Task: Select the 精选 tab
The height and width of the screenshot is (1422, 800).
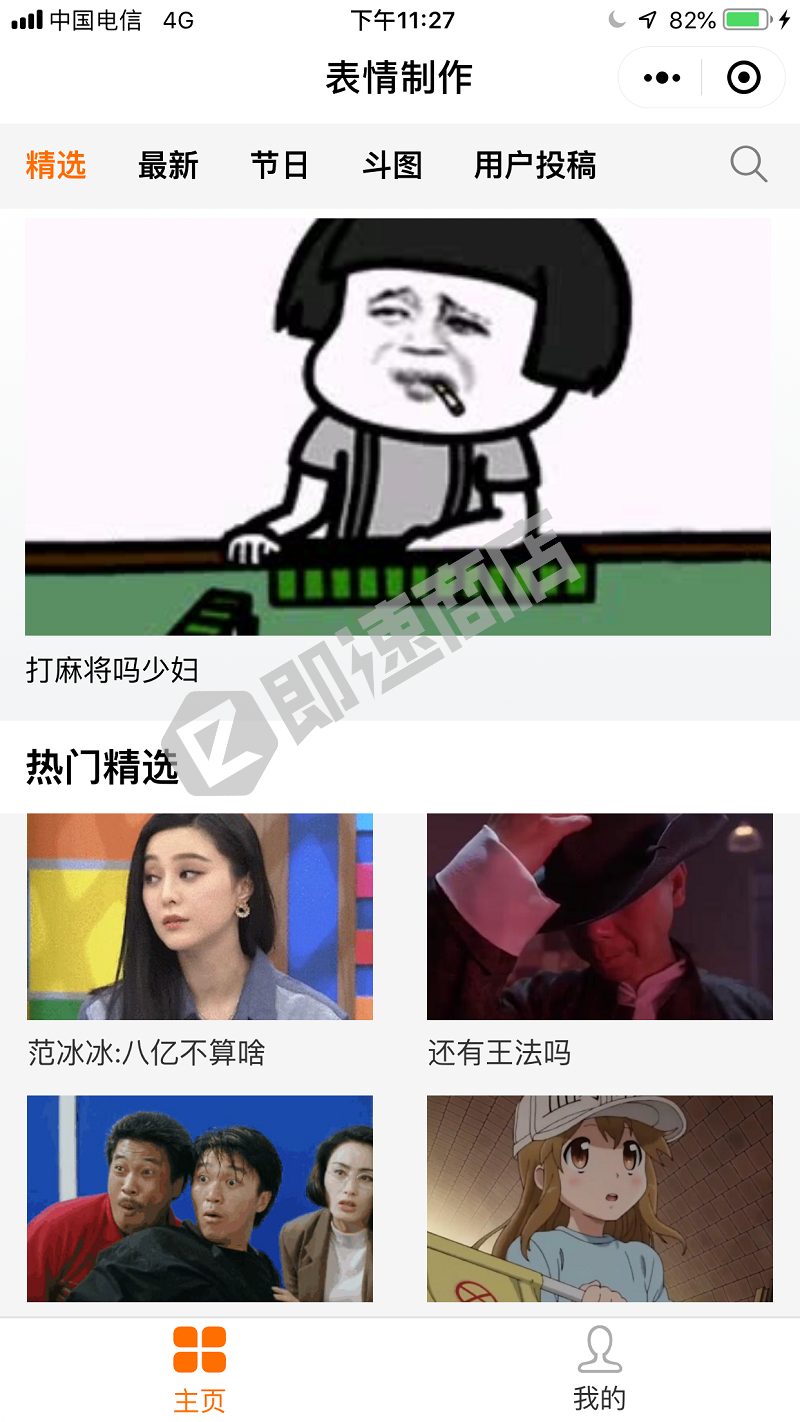Action: (56, 165)
